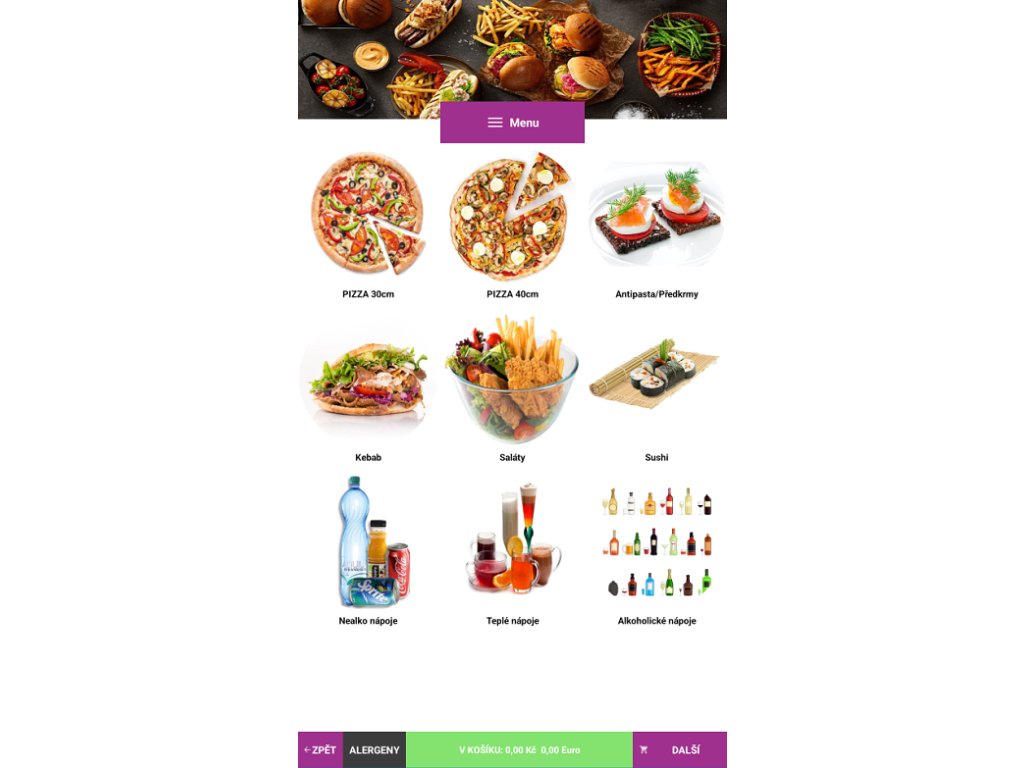The image size is (1024, 768).
Task: Open the V KOŠÍKU basket summary
Action: [519, 750]
